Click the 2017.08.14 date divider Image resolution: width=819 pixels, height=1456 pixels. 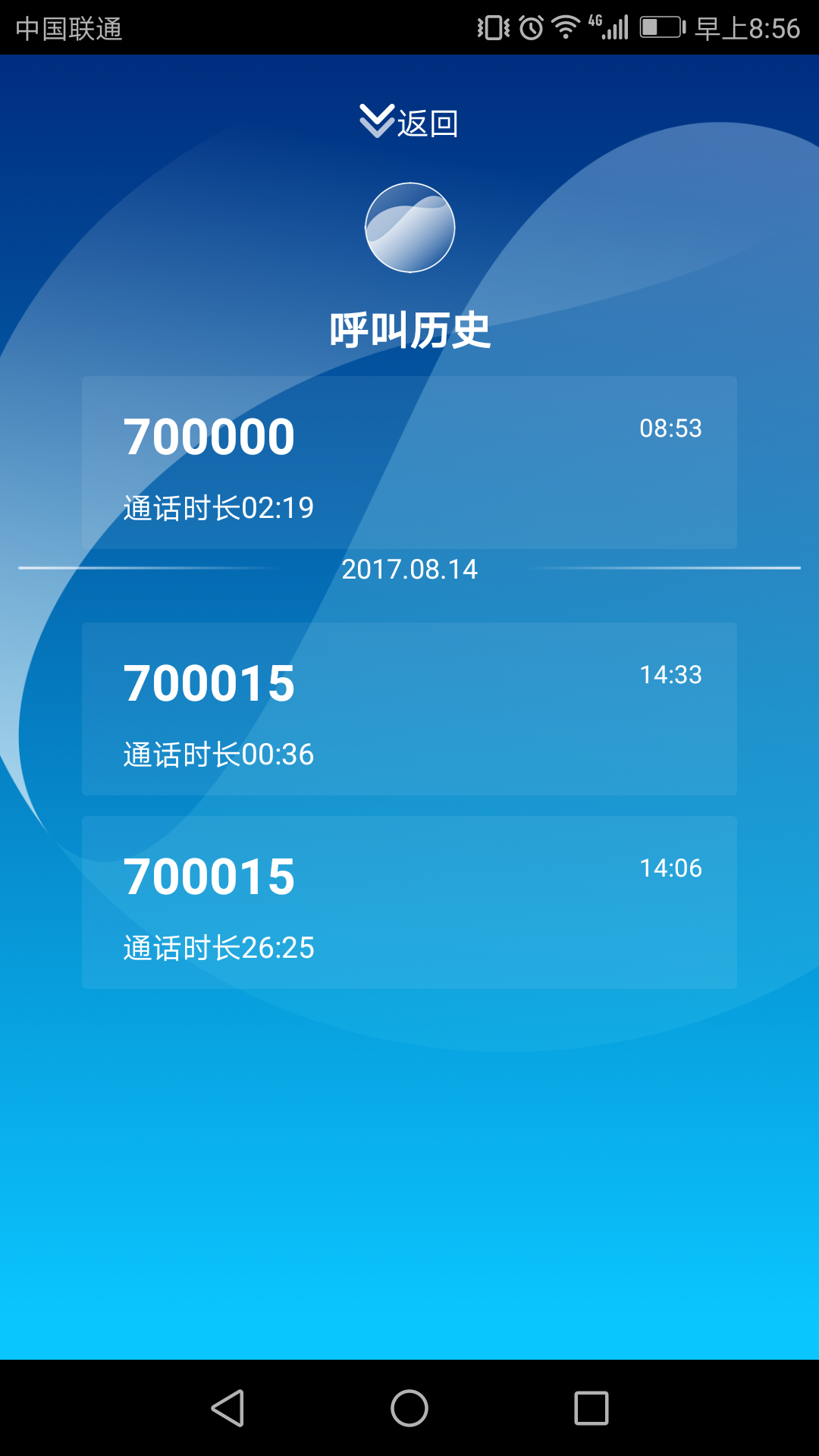409,570
